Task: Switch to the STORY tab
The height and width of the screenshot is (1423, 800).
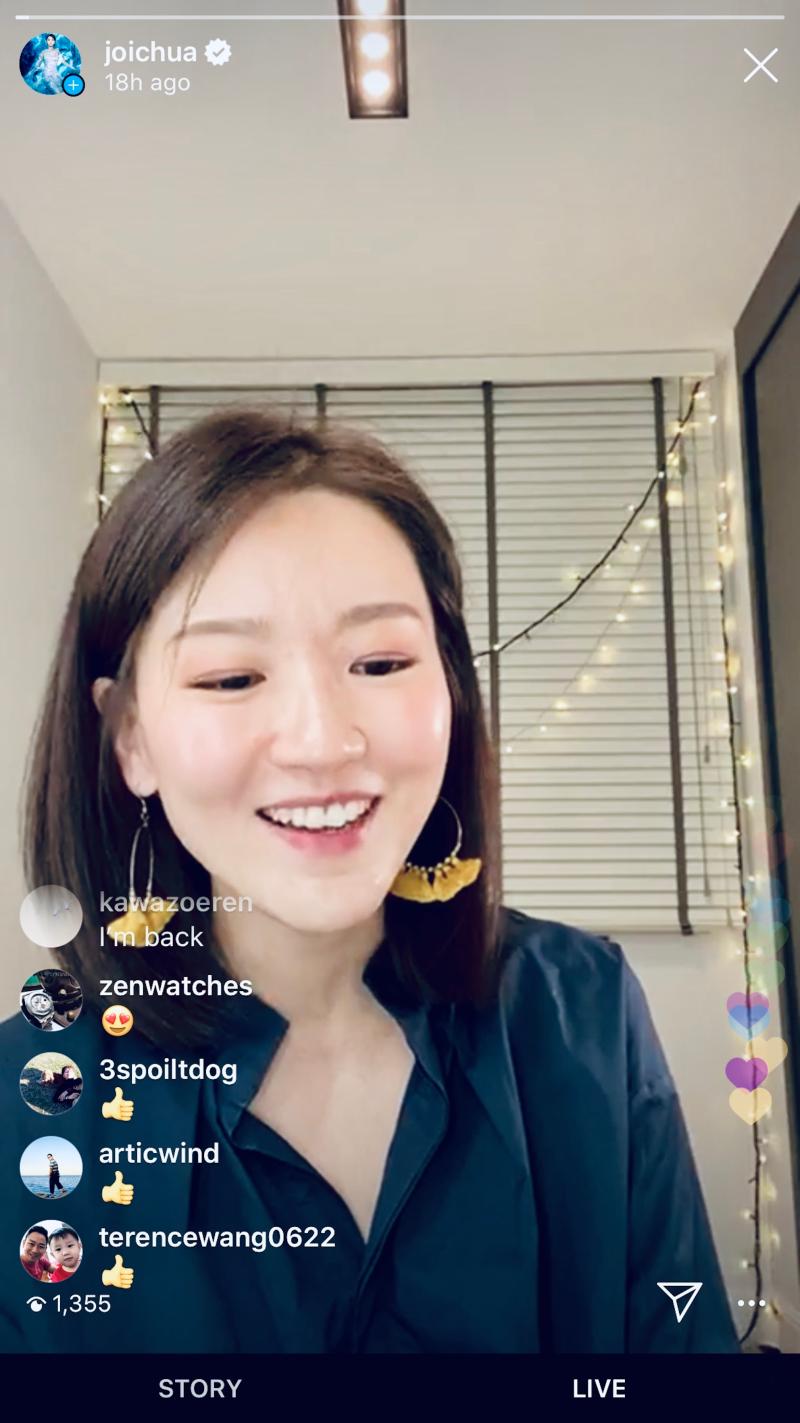Action: [200, 1388]
